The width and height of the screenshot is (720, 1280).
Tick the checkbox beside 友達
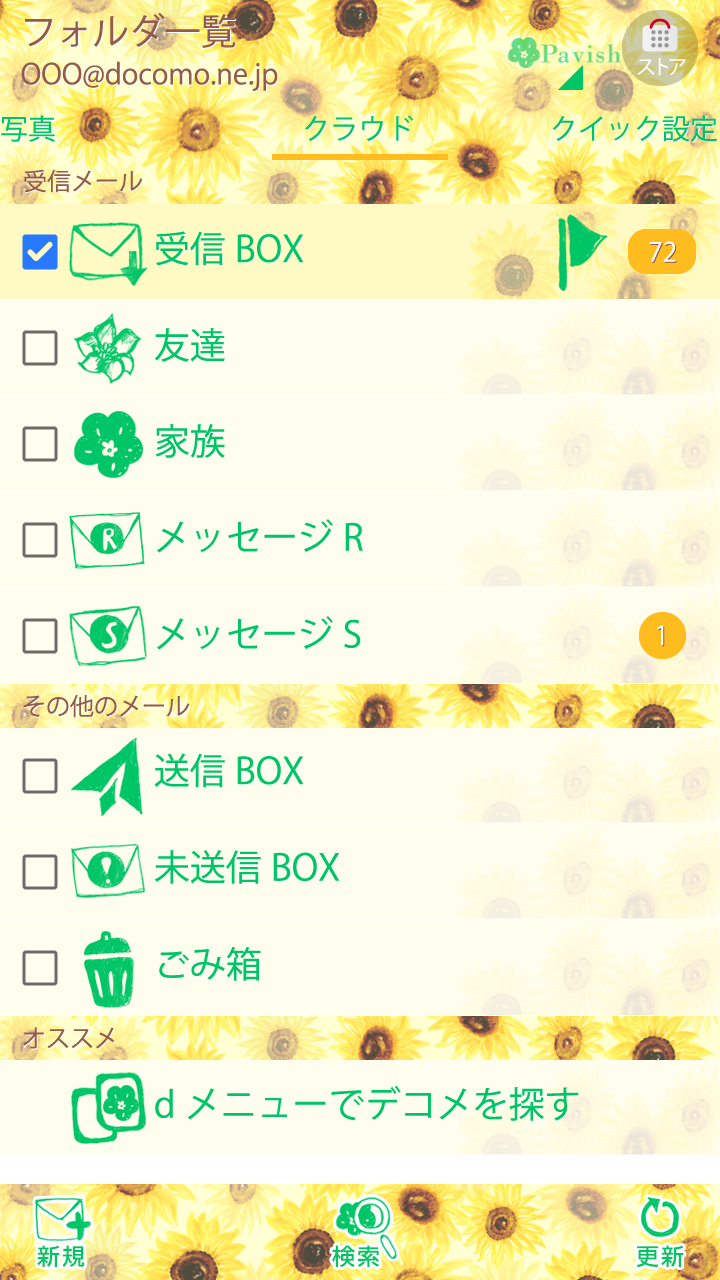click(x=40, y=348)
